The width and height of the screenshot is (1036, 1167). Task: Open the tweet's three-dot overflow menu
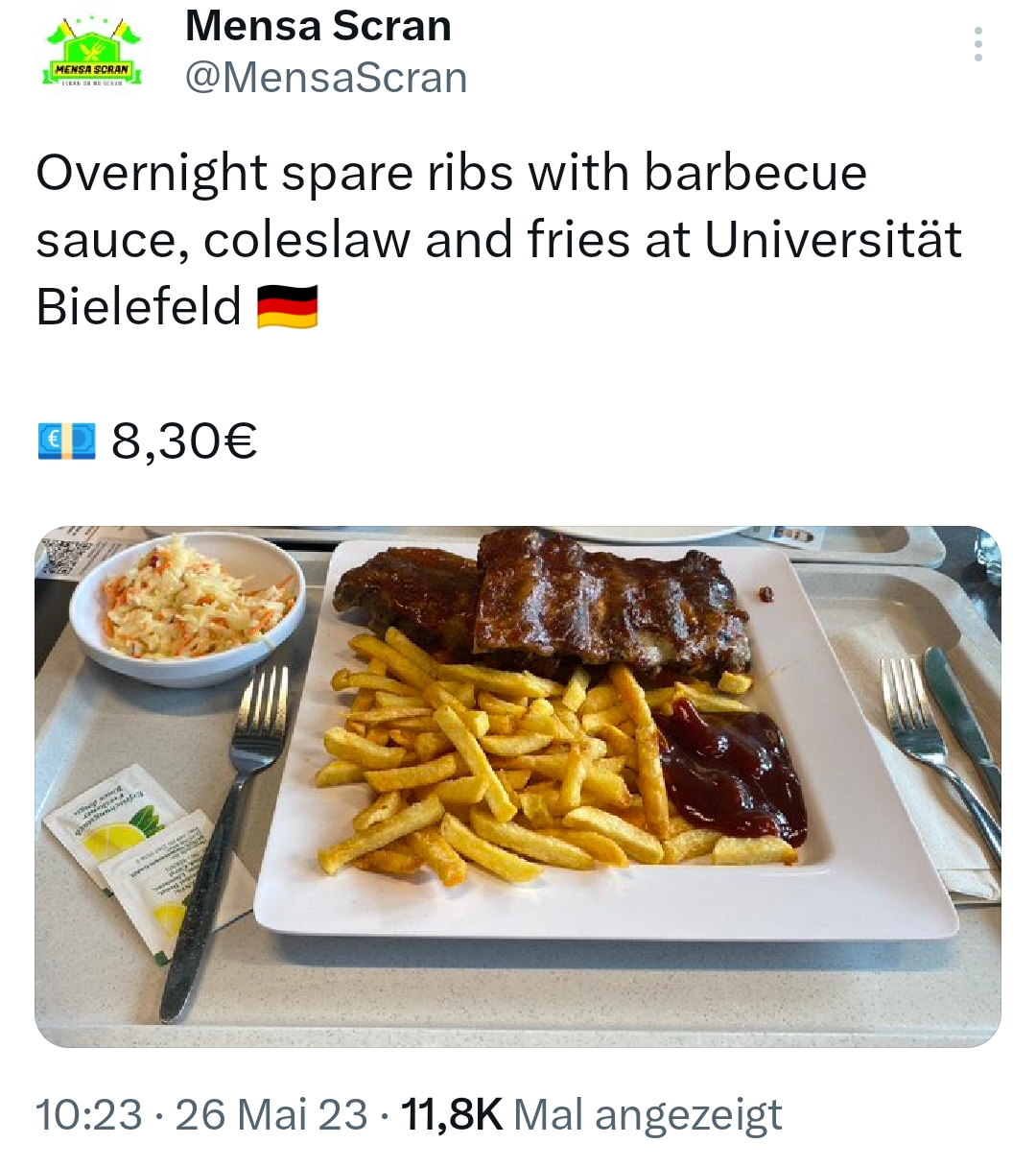pos(977,45)
